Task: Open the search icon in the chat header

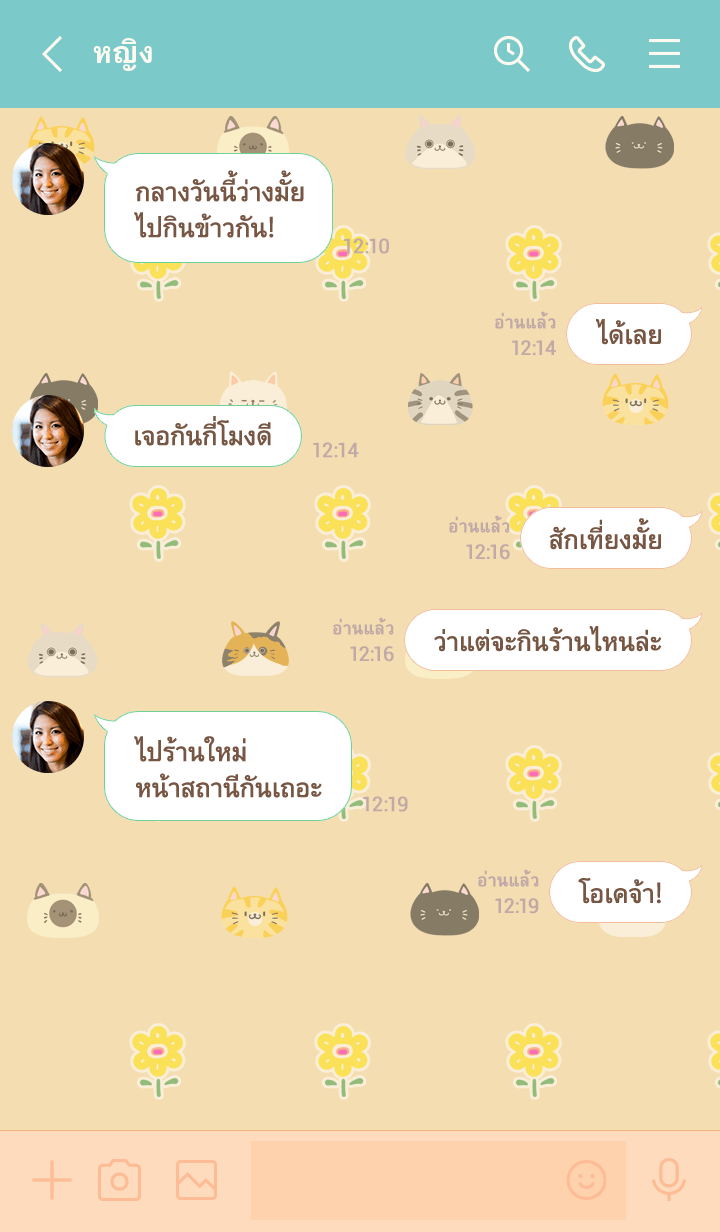Action: 512,54
